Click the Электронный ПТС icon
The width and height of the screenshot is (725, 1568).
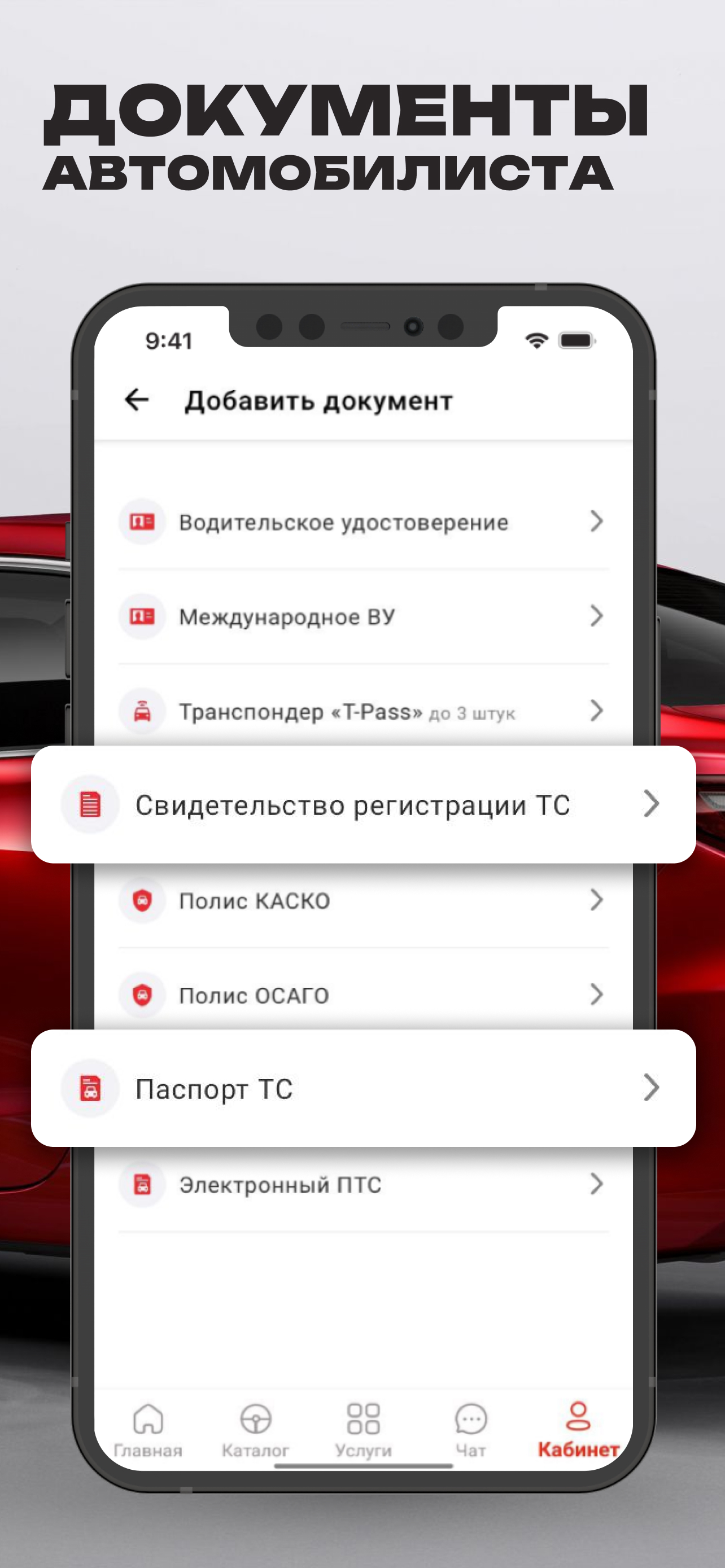[x=141, y=1185]
